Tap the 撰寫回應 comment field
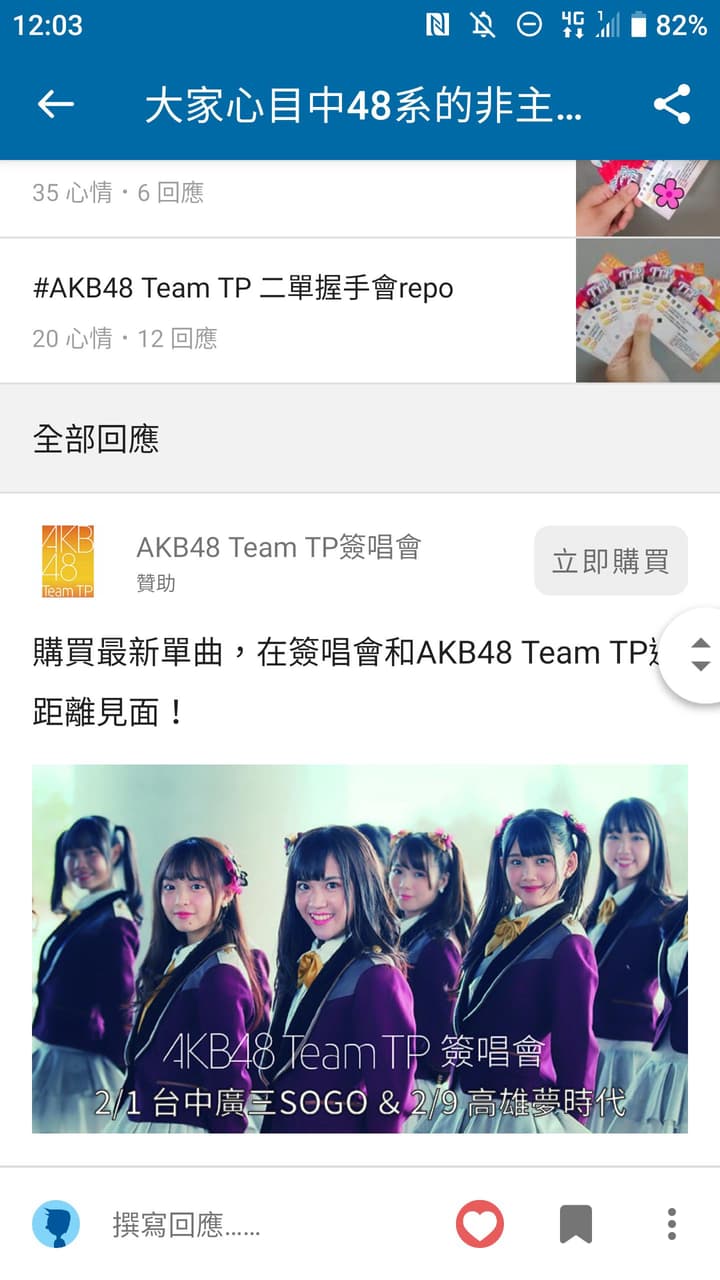The height and width of the screenshot is (1280, 720). 270,1225
